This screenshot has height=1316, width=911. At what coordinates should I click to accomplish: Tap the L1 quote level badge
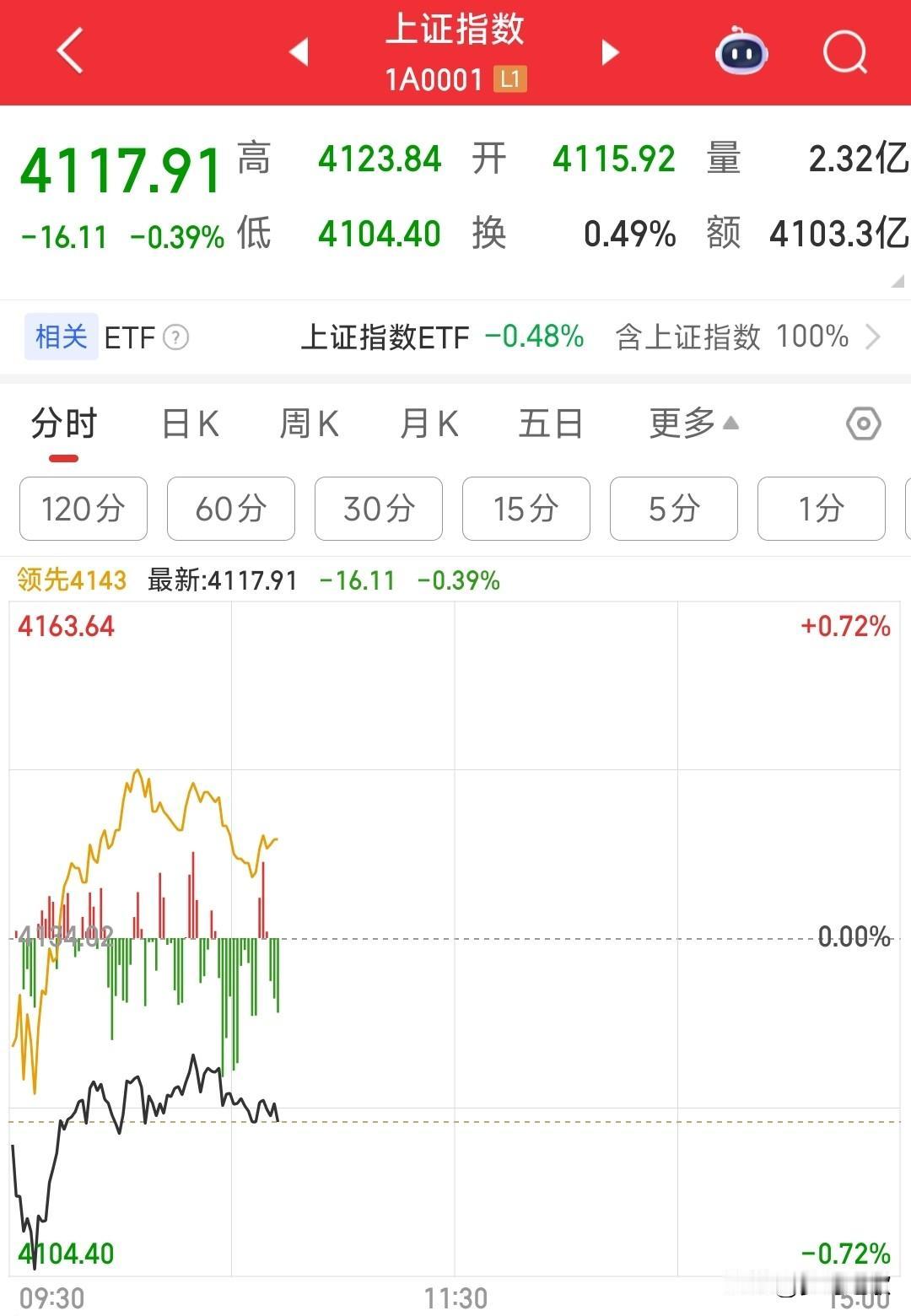click(513, 78)
